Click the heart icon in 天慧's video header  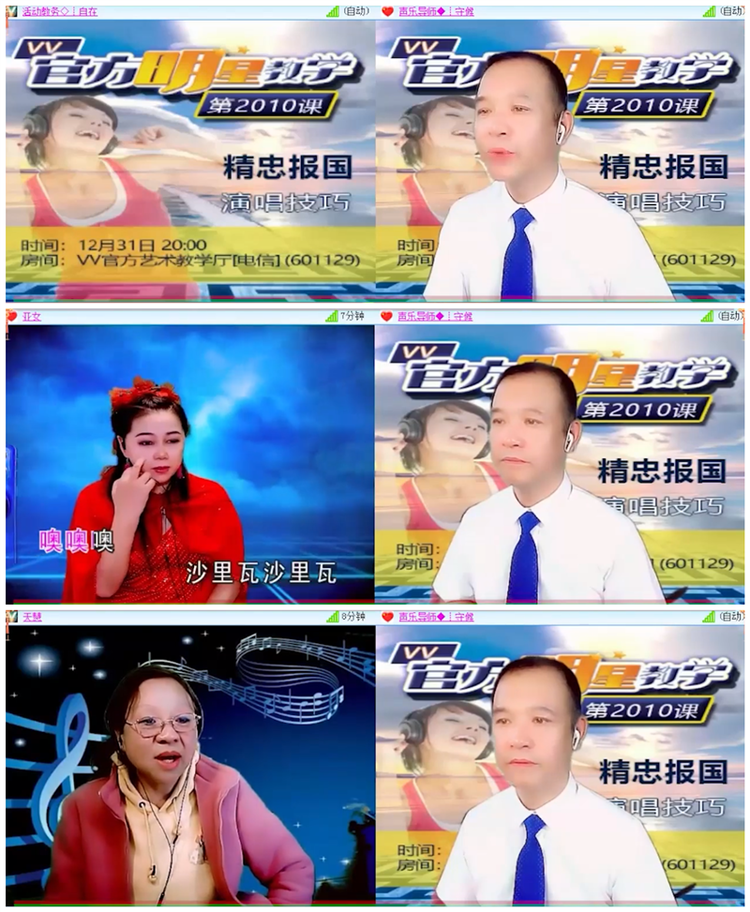[10, 618]
